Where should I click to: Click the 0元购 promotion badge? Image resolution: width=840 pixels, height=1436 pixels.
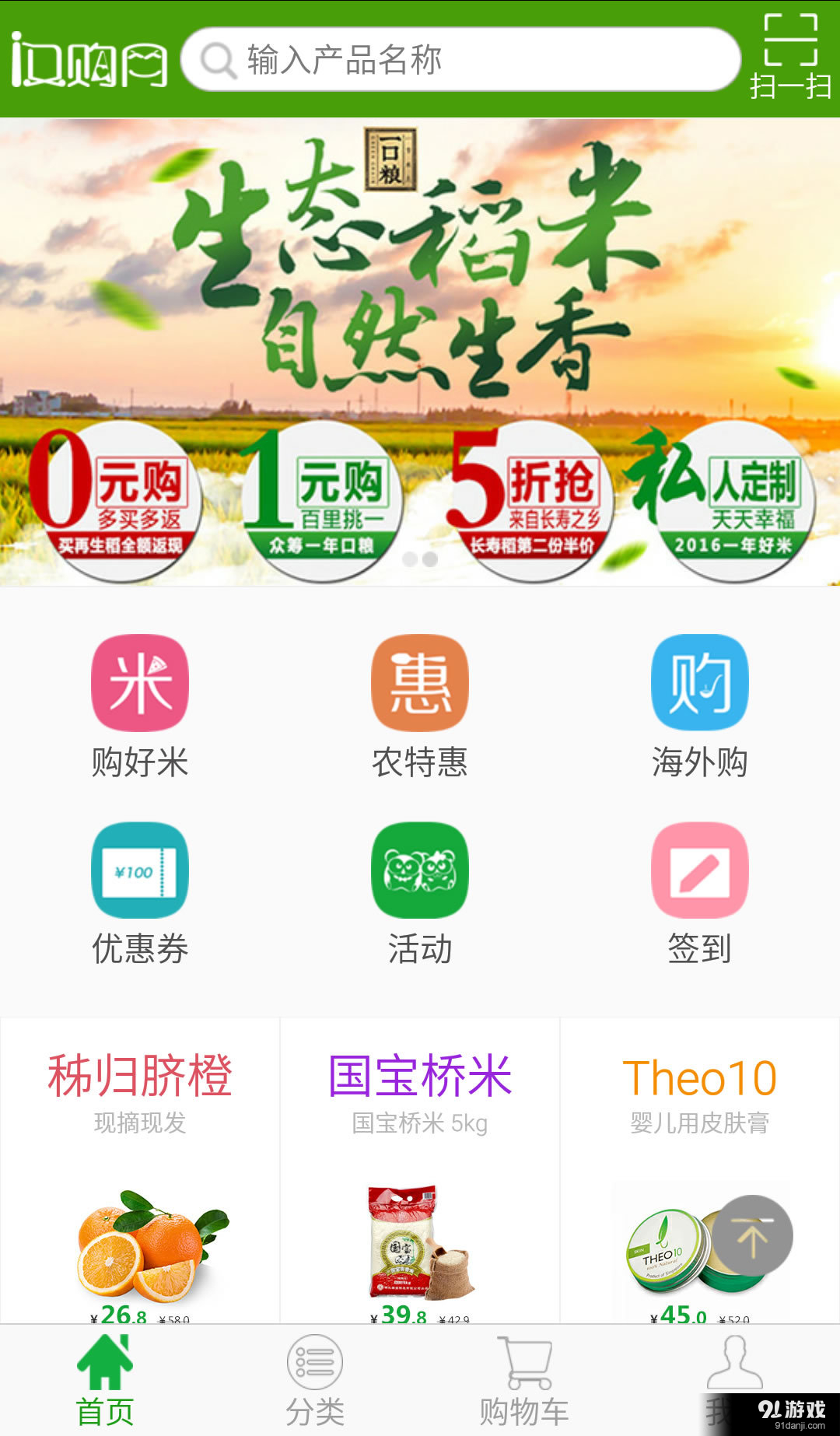[115, 494]
